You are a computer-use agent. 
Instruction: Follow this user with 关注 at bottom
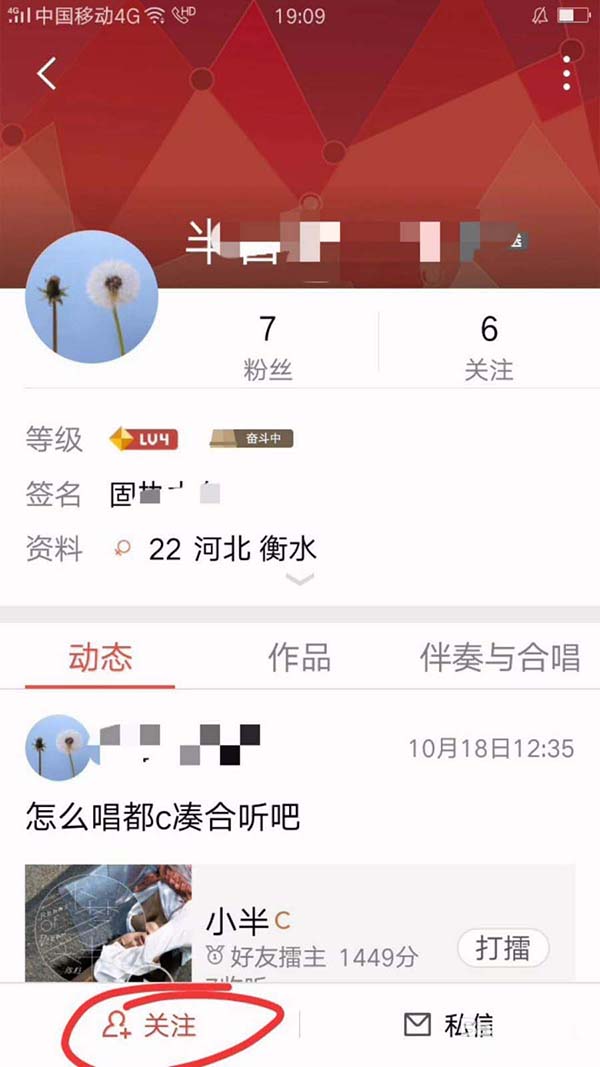click(150, 1025)
